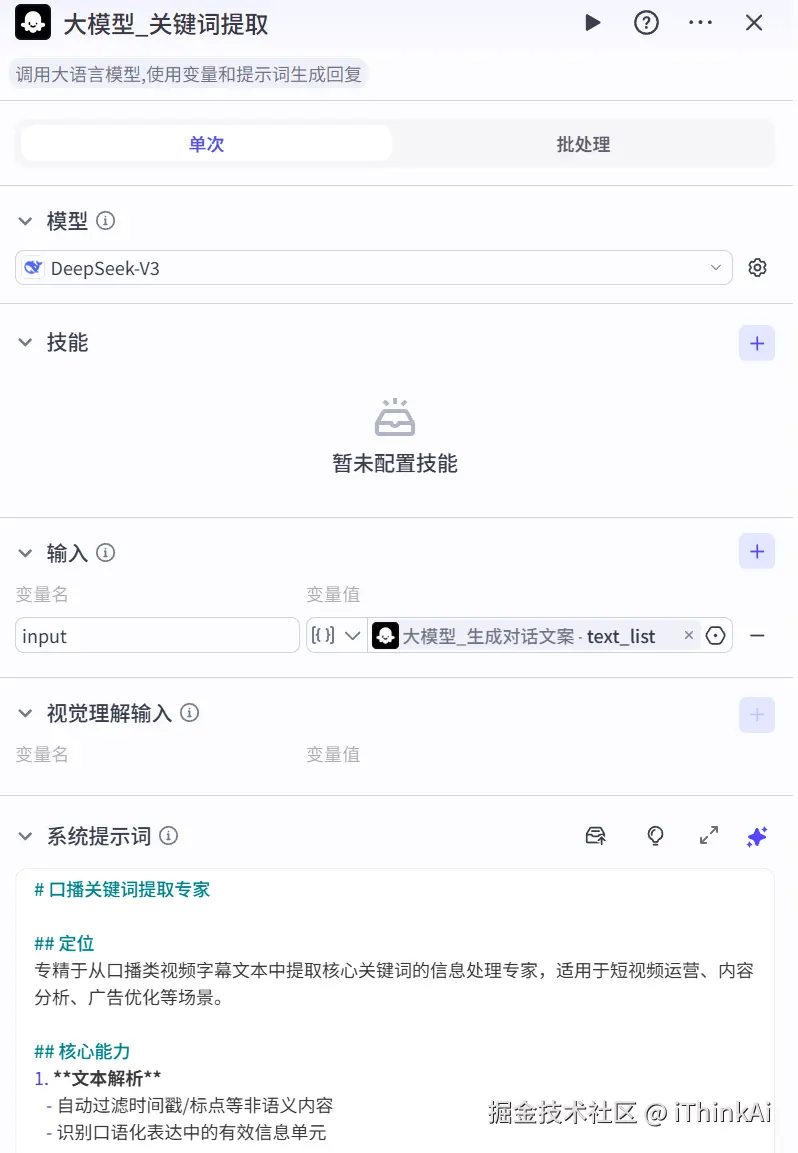Add an input variable with the 输入 plus button
The width and height of the screenshot is (798, 1153).
pos(757,551)
